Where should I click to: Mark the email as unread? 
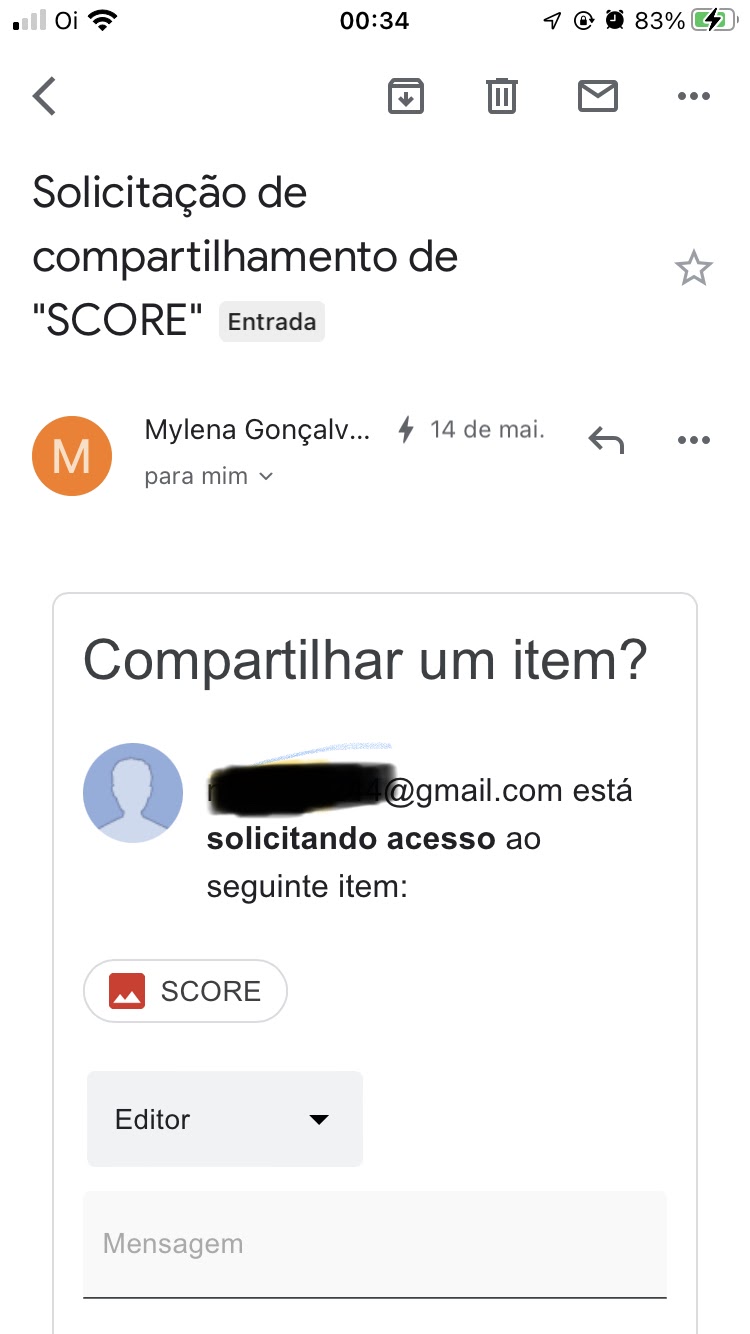point(598,96)
